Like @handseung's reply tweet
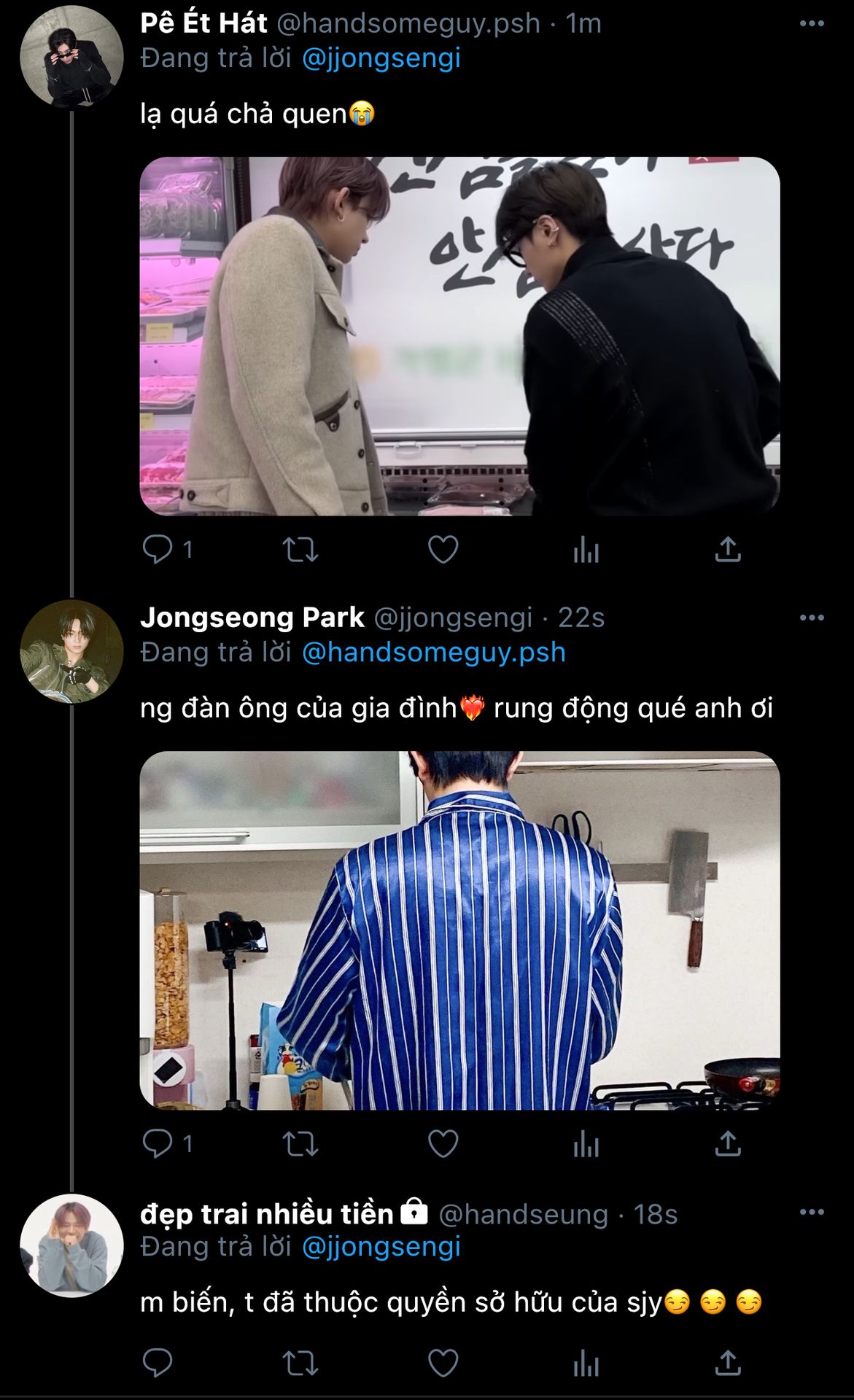 (443, 1363)
